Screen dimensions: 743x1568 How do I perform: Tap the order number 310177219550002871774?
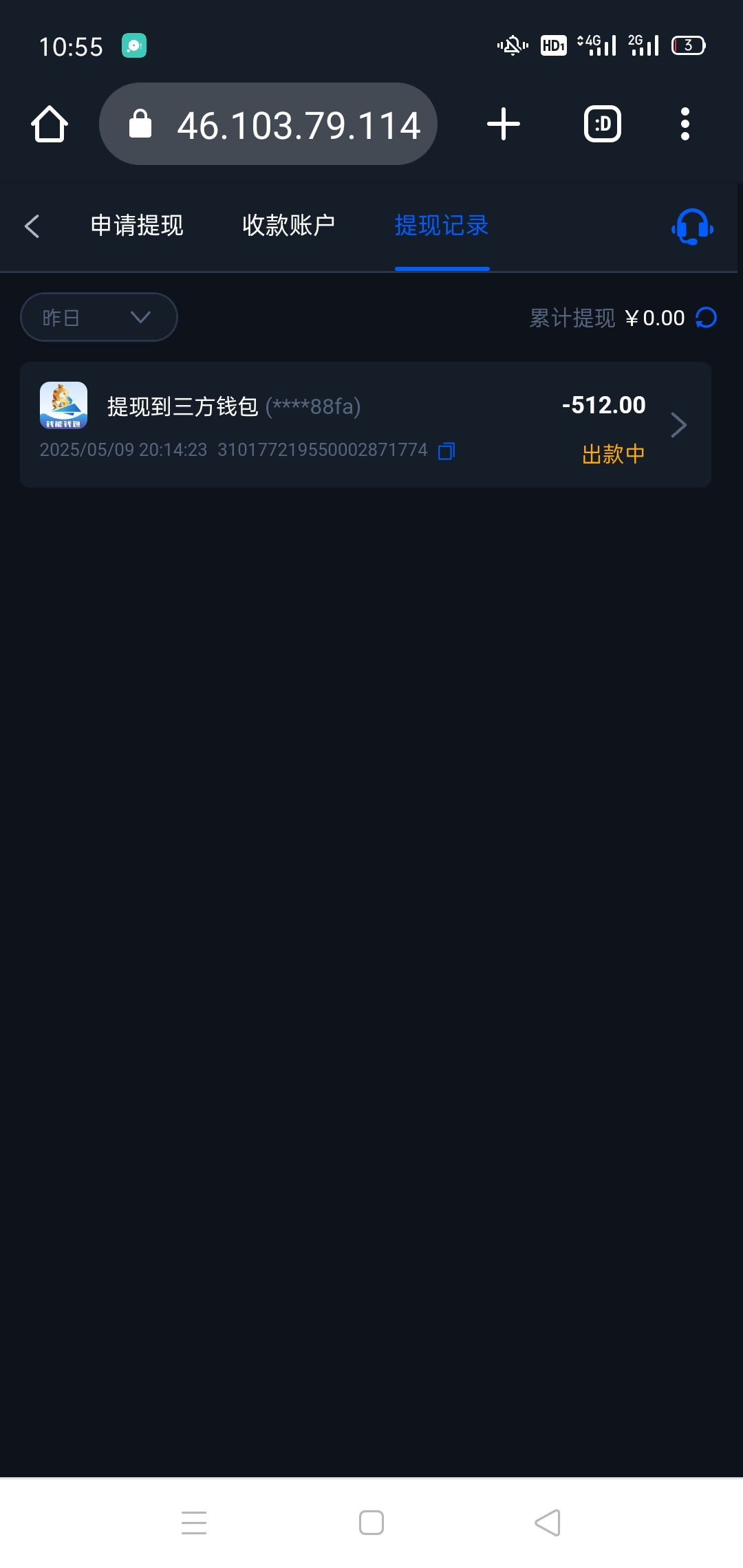(x=323, y=450)
